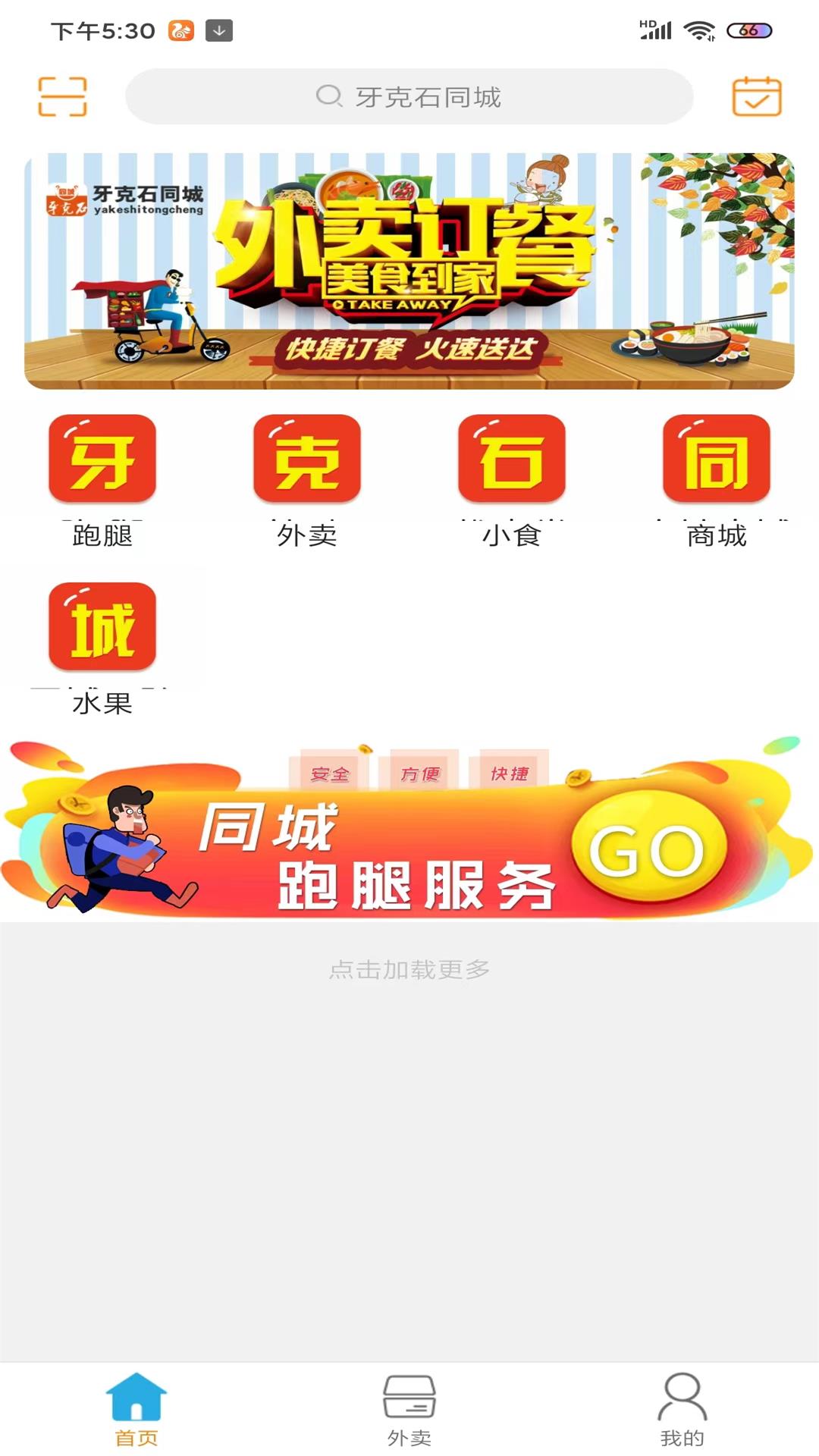Open the calendar check-in icon

pyautogui.click(x=756, y=96)
